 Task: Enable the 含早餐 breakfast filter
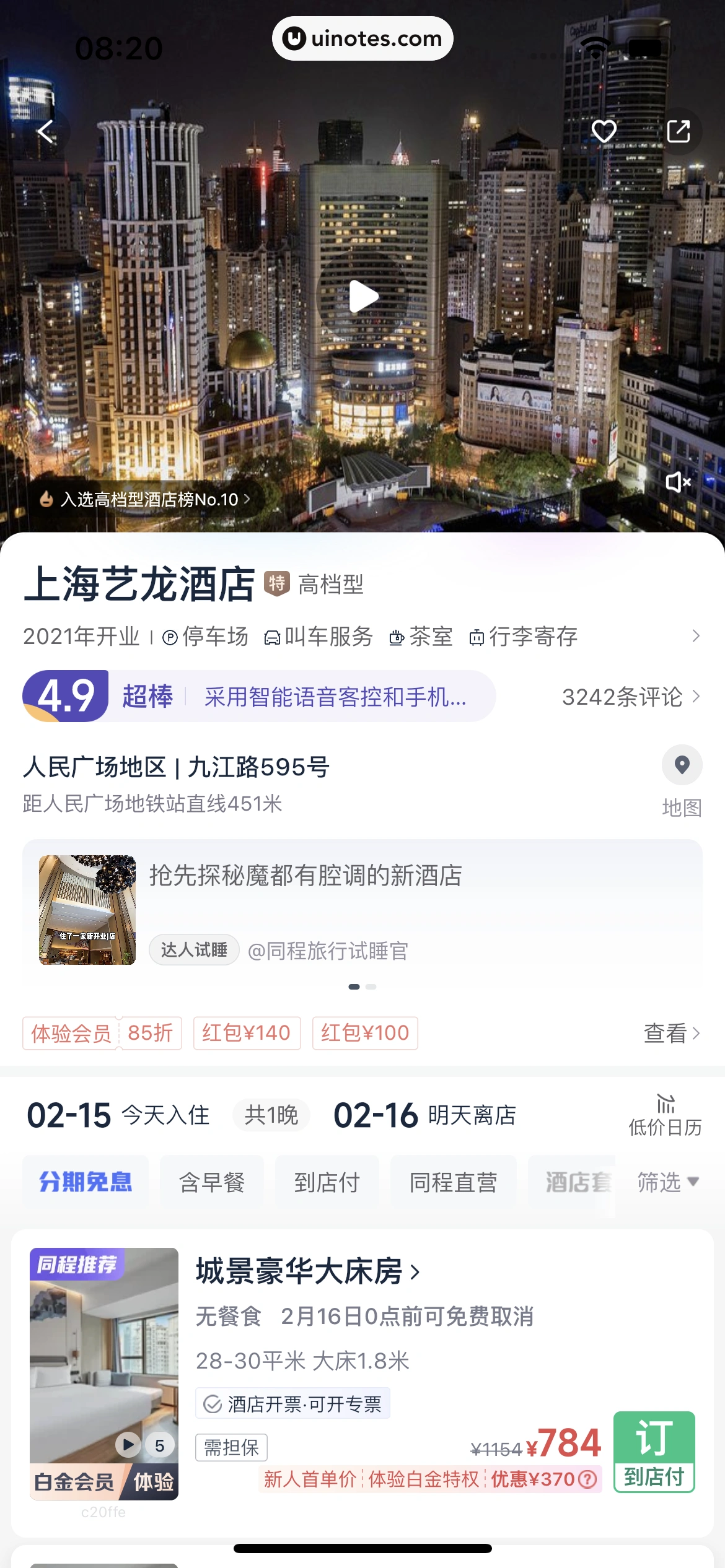pos(211,1180)
